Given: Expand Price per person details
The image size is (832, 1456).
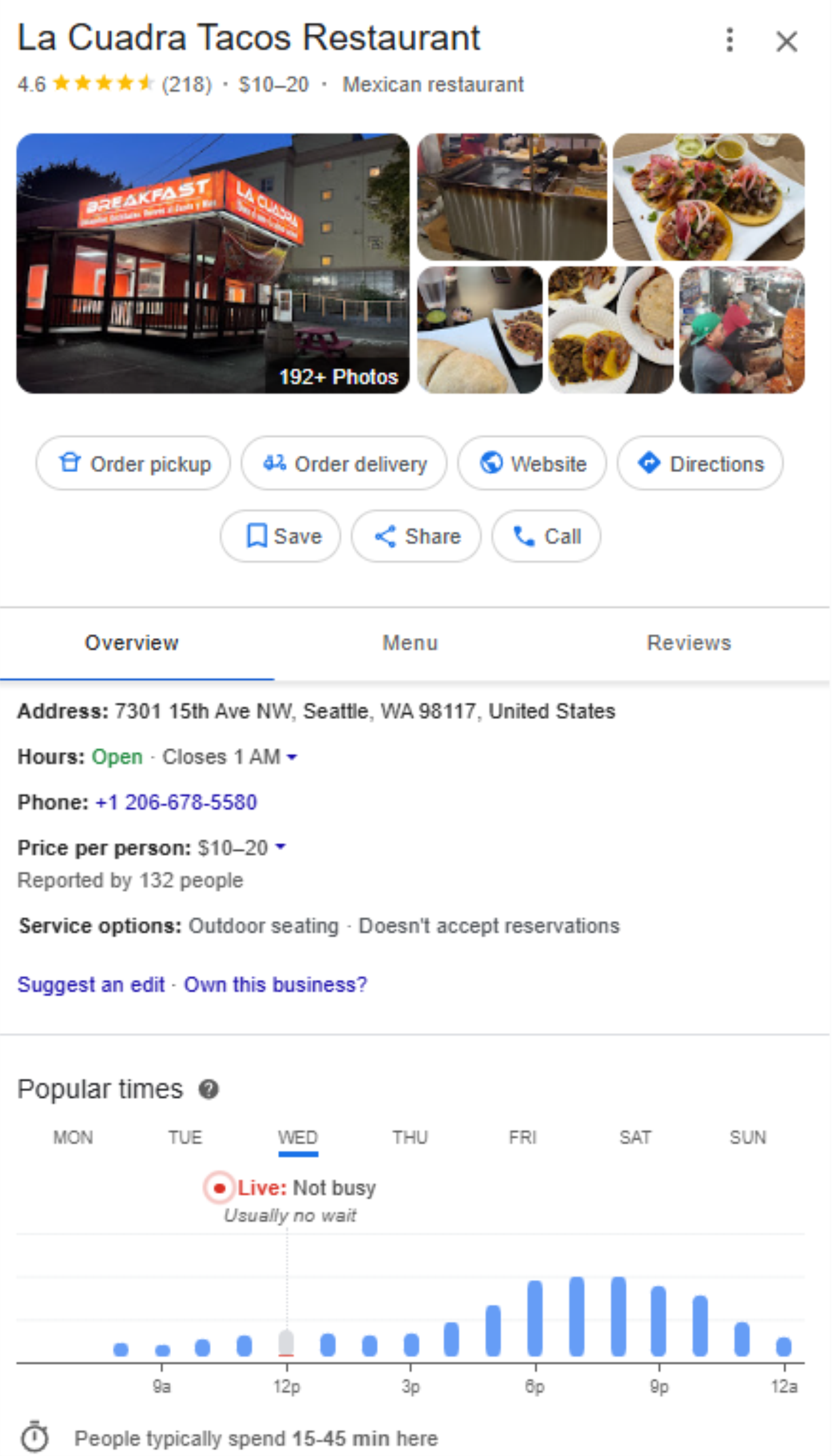Looking at the screenshot, I should pyautogui.click(x=280, y=847).
